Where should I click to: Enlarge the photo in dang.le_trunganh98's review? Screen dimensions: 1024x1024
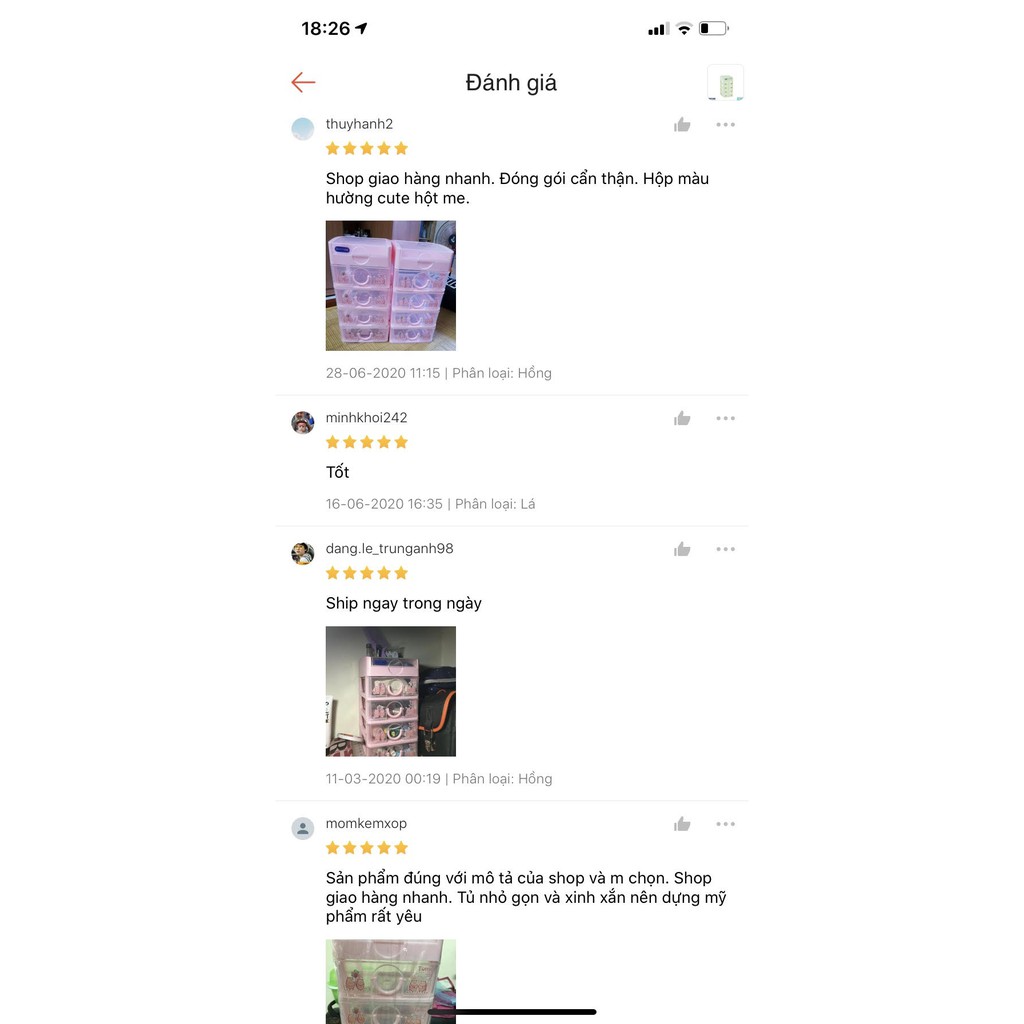[x=390, y=691]
